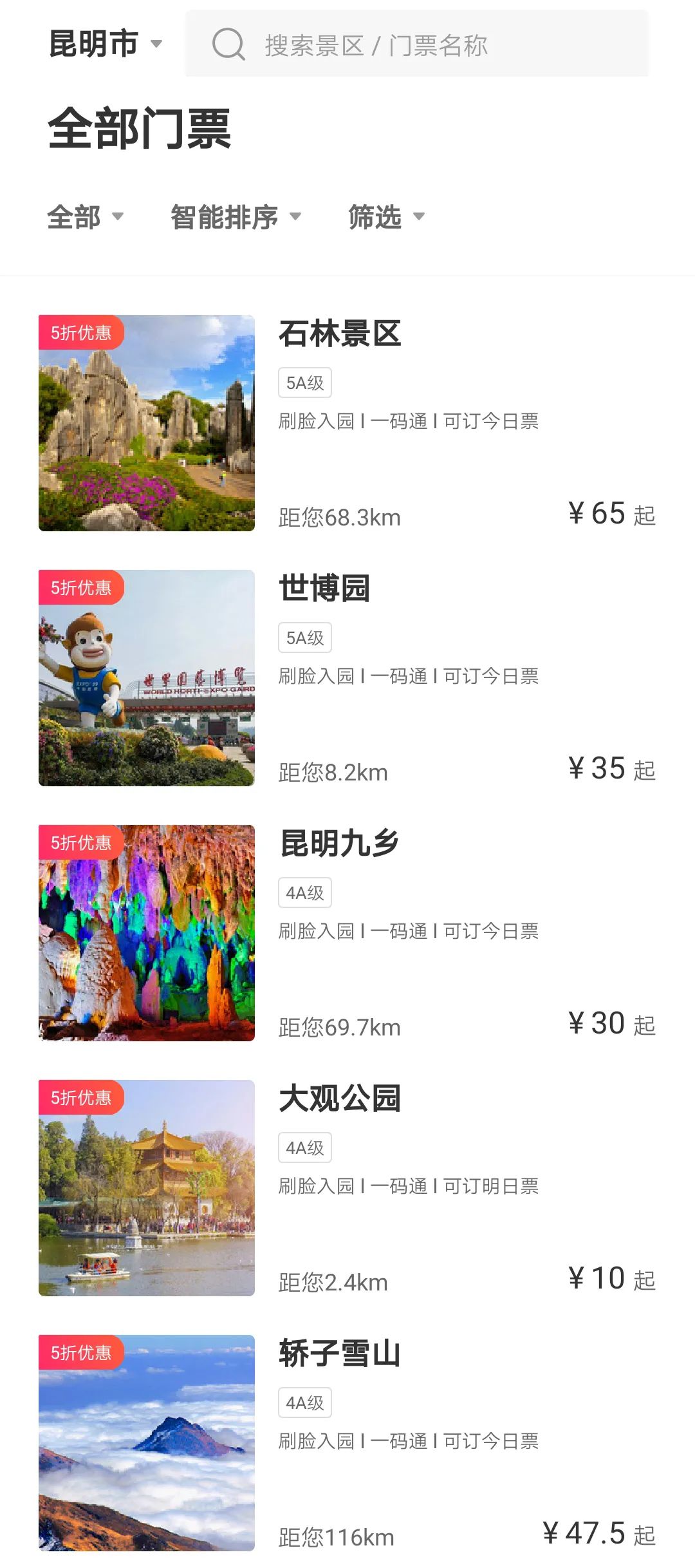Click the search magnifier icon
This screenshot has height=1568, width=695.
pos(228,45)
